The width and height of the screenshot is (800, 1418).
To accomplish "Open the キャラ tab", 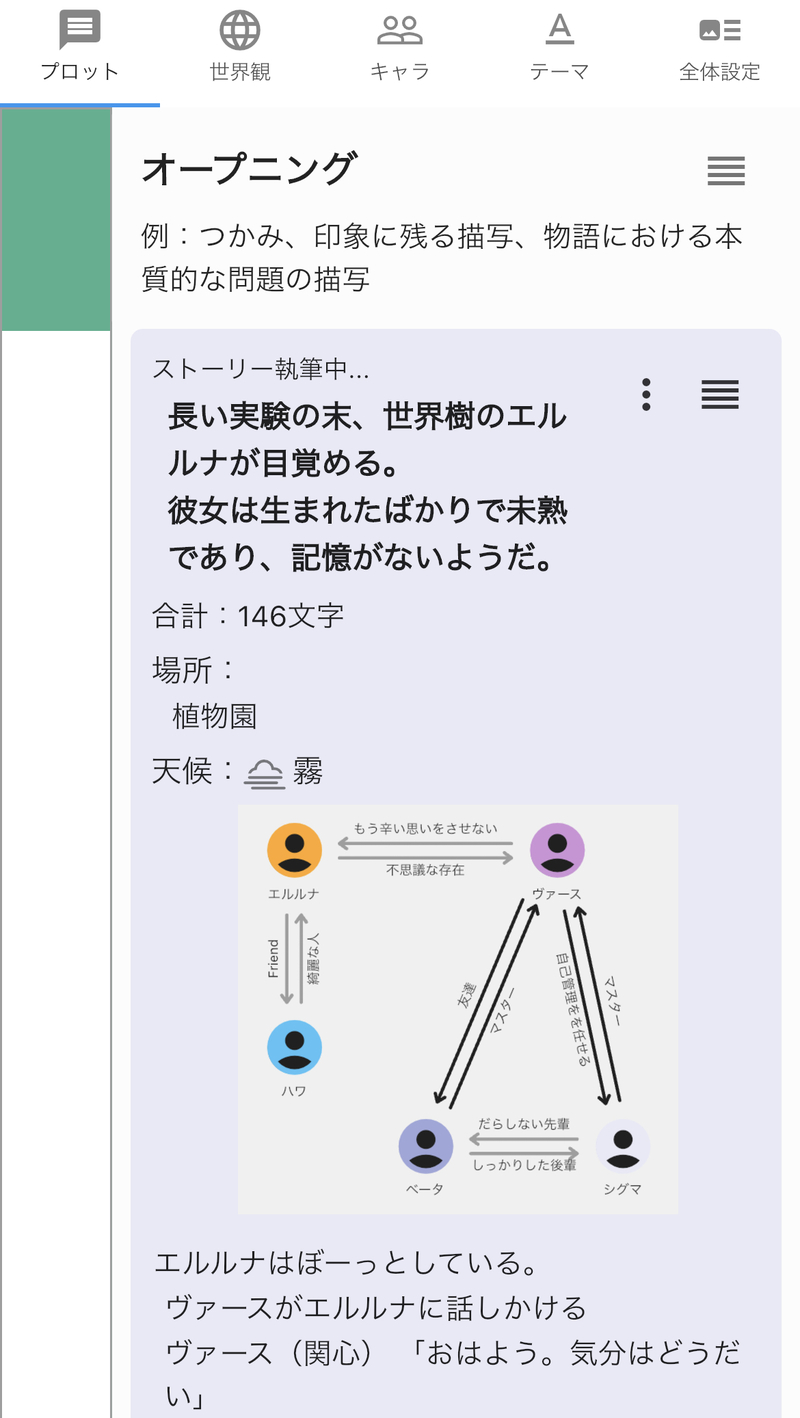I will pyautogui.click(x=400, y=48).
